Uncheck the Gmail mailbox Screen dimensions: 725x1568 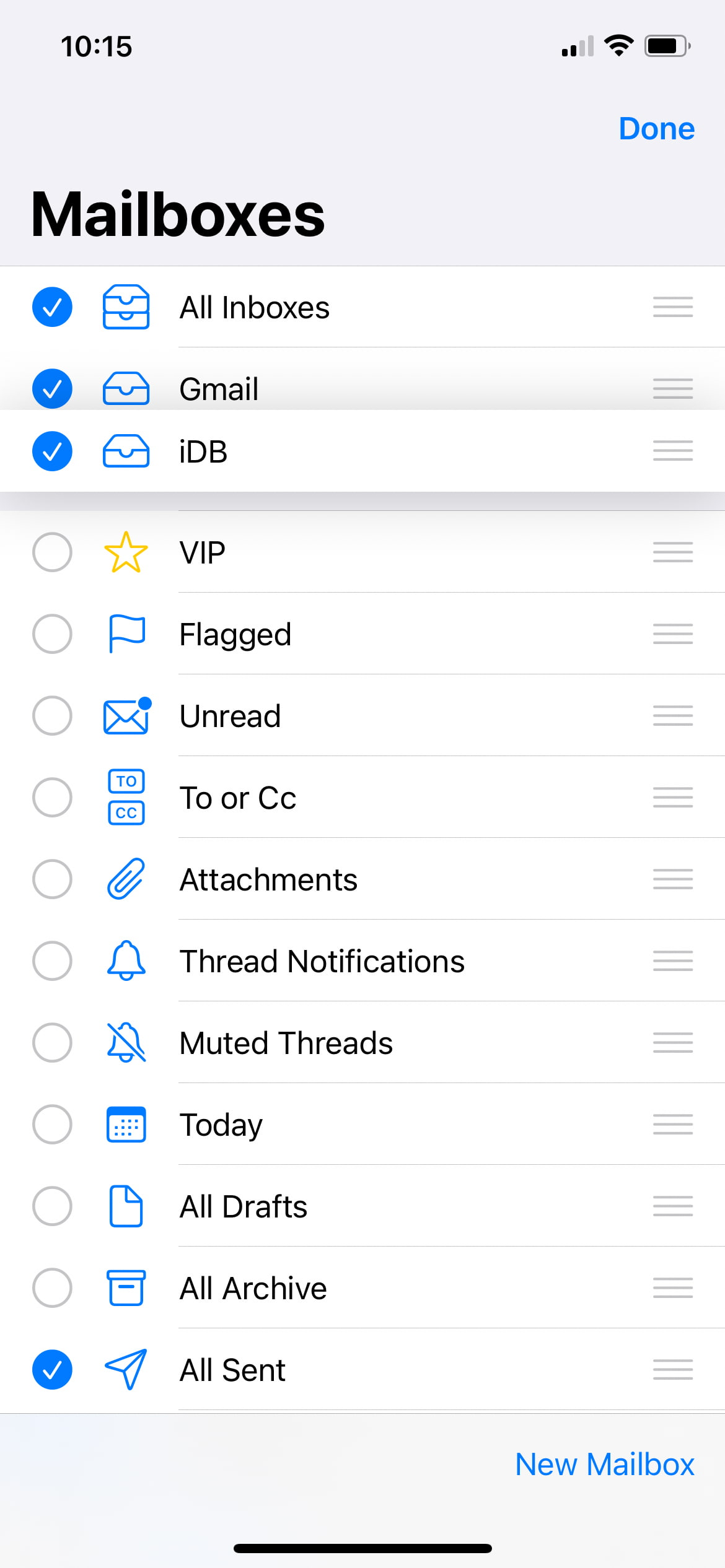coord(52,389)
